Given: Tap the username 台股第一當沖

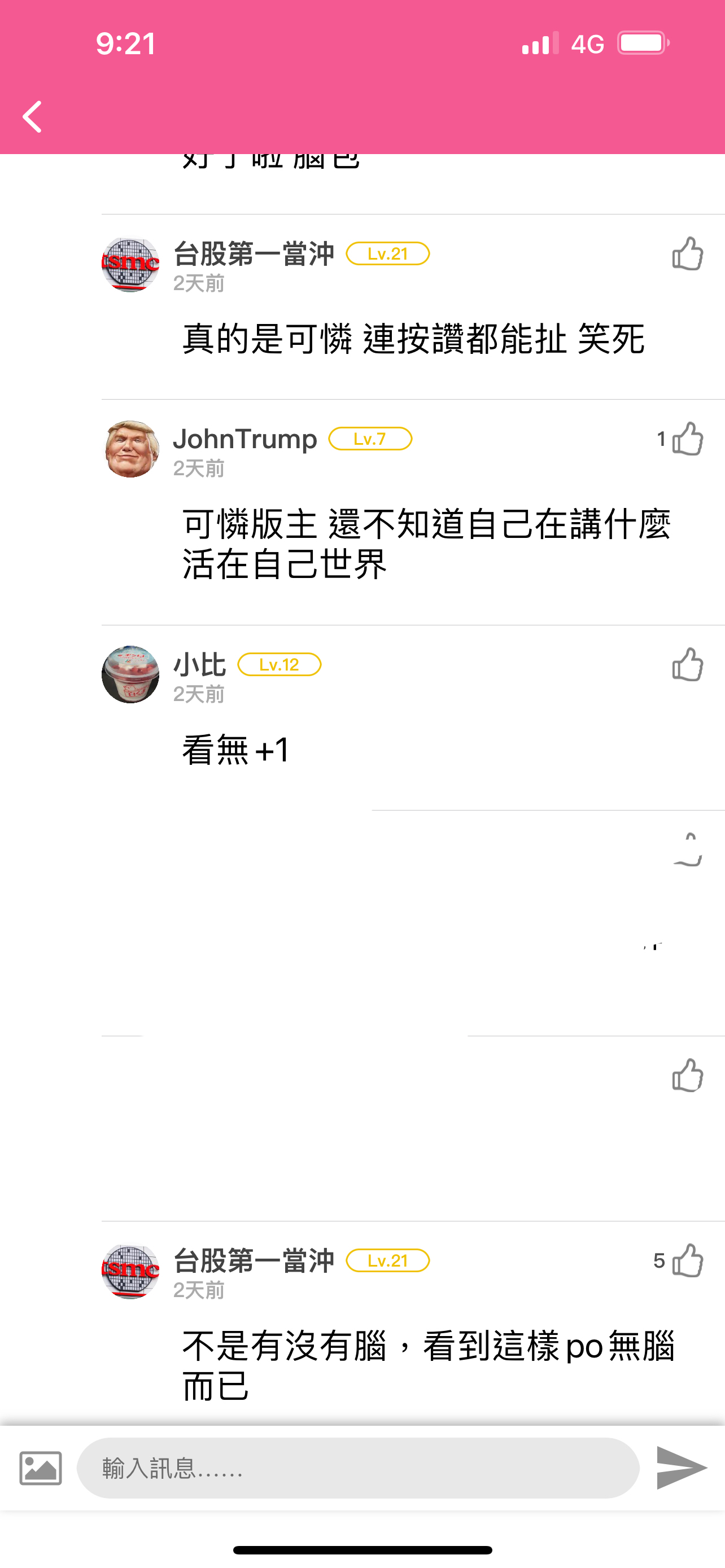Looking at the screenshot, I should pyautogui.click(x=253, y=255).
